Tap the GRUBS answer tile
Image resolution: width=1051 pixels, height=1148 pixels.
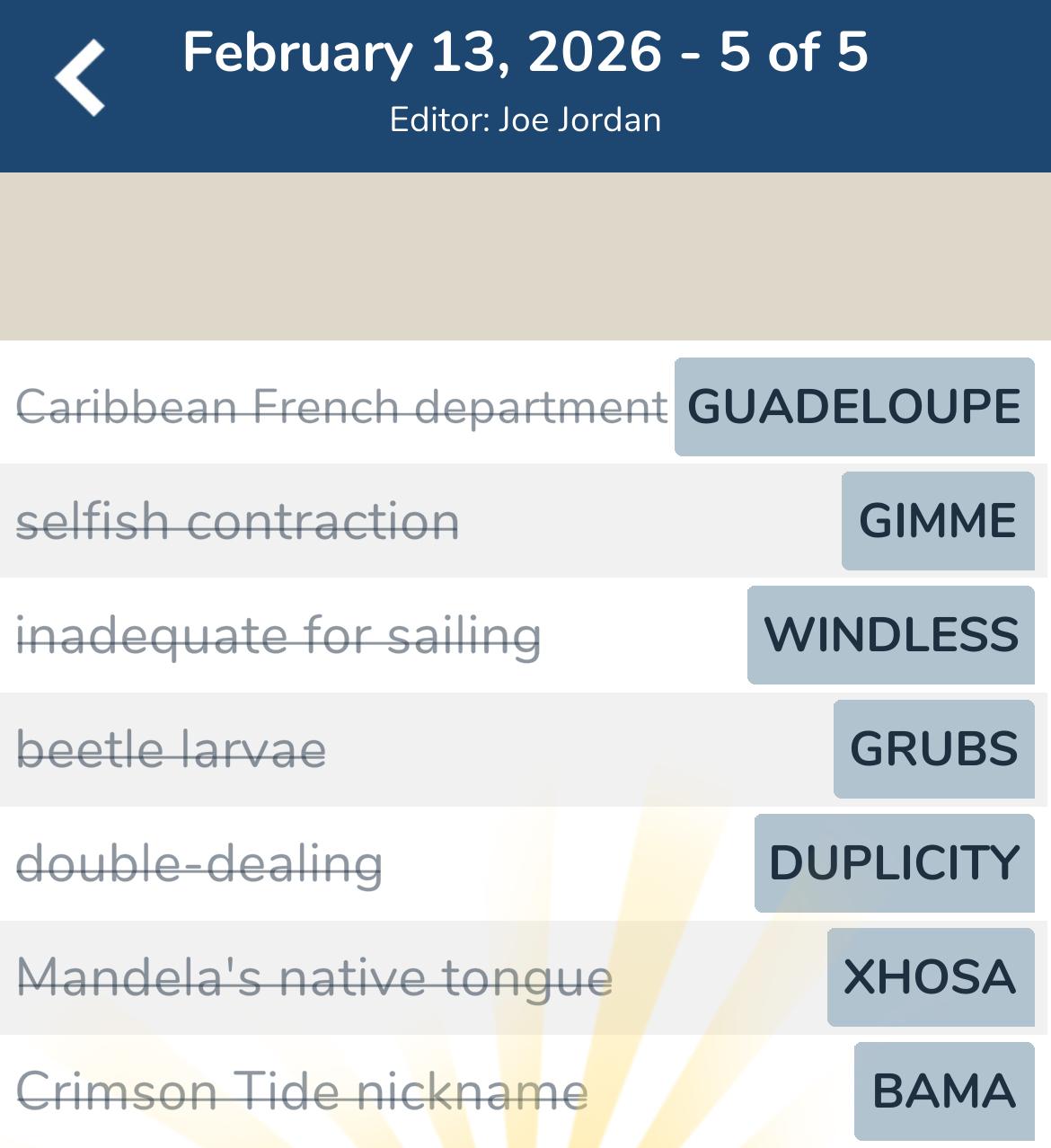click(x=932, y=748)
